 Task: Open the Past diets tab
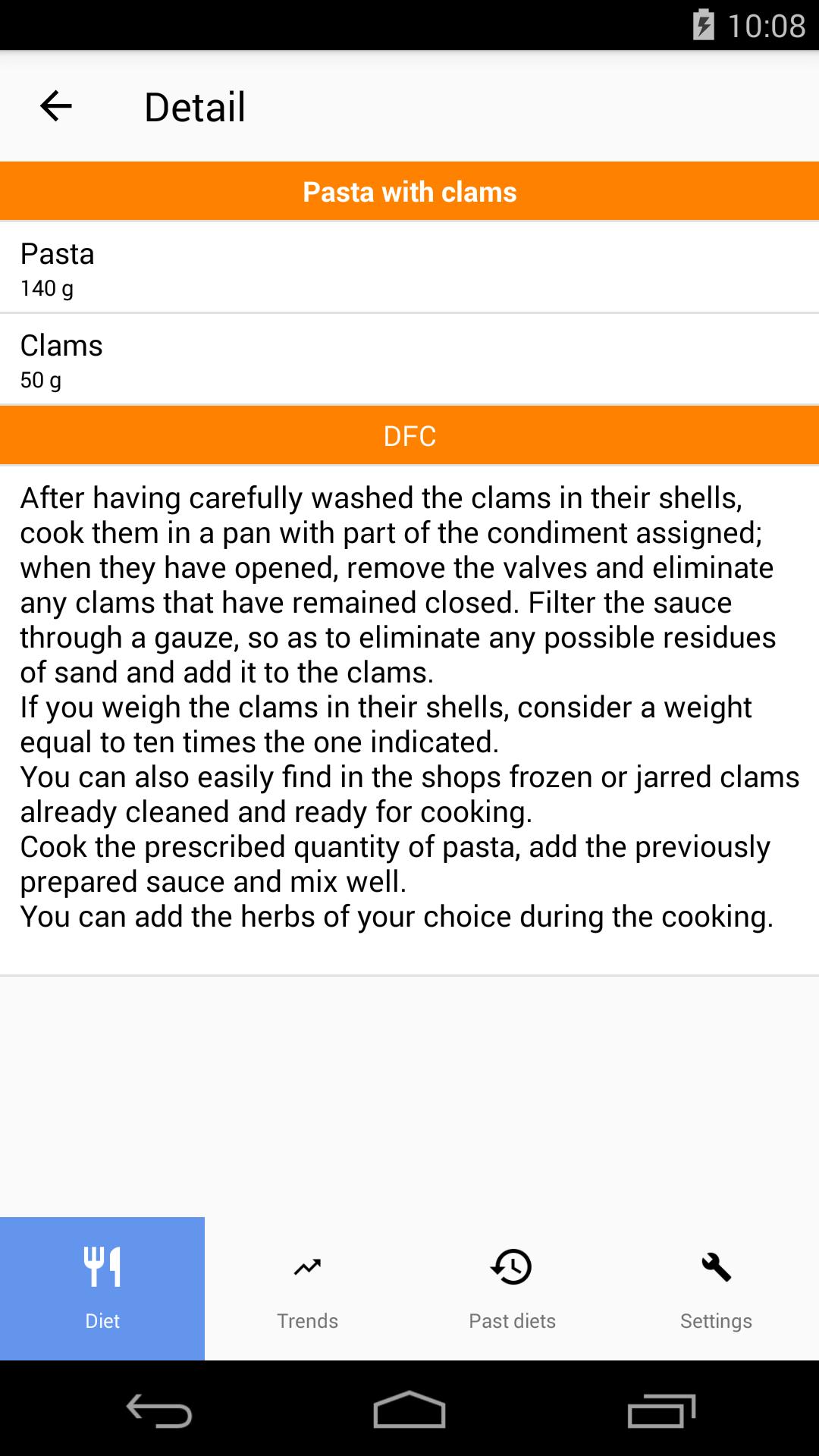(x=512, y=1288)
